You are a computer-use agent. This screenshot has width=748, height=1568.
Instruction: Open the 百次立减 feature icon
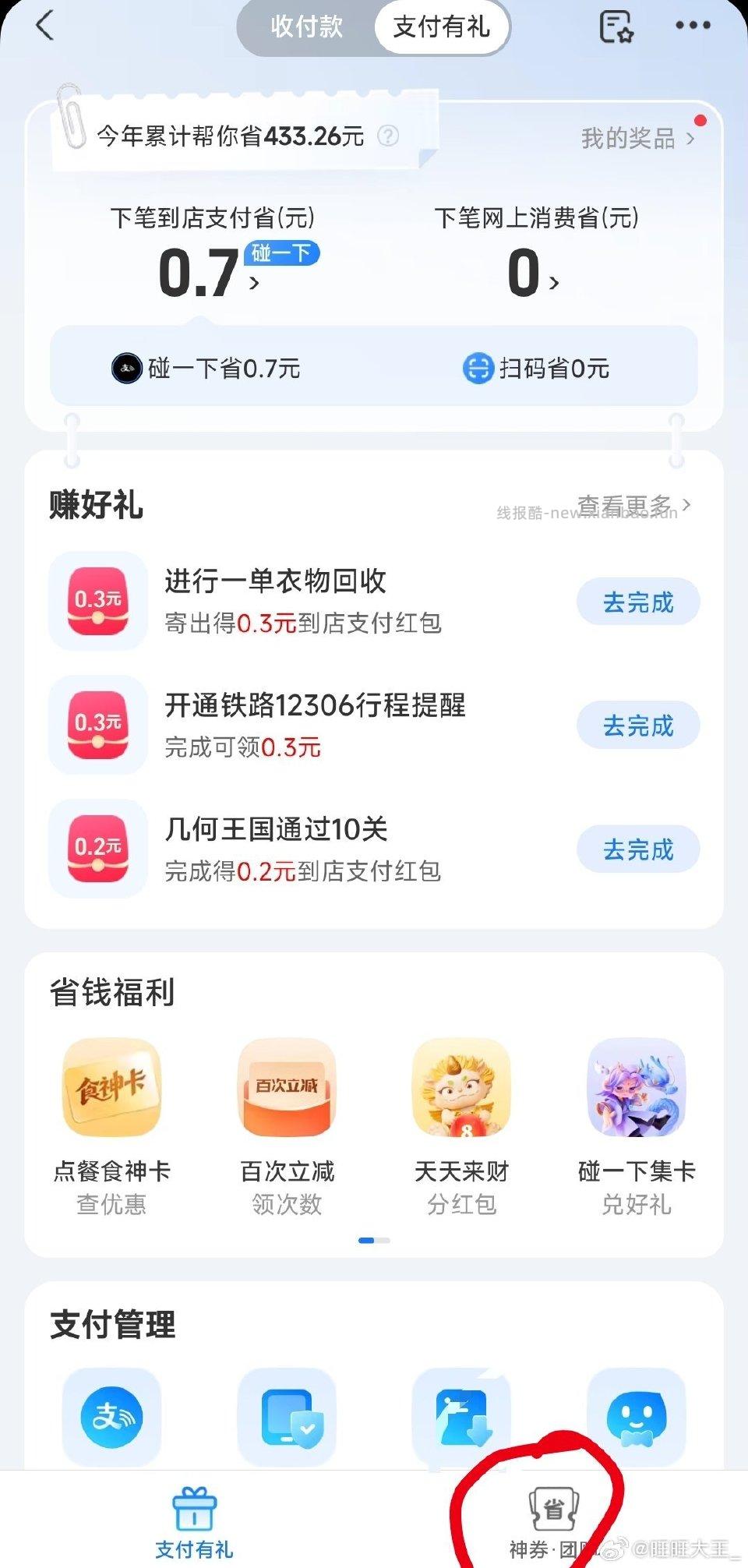pos(287,1087)
